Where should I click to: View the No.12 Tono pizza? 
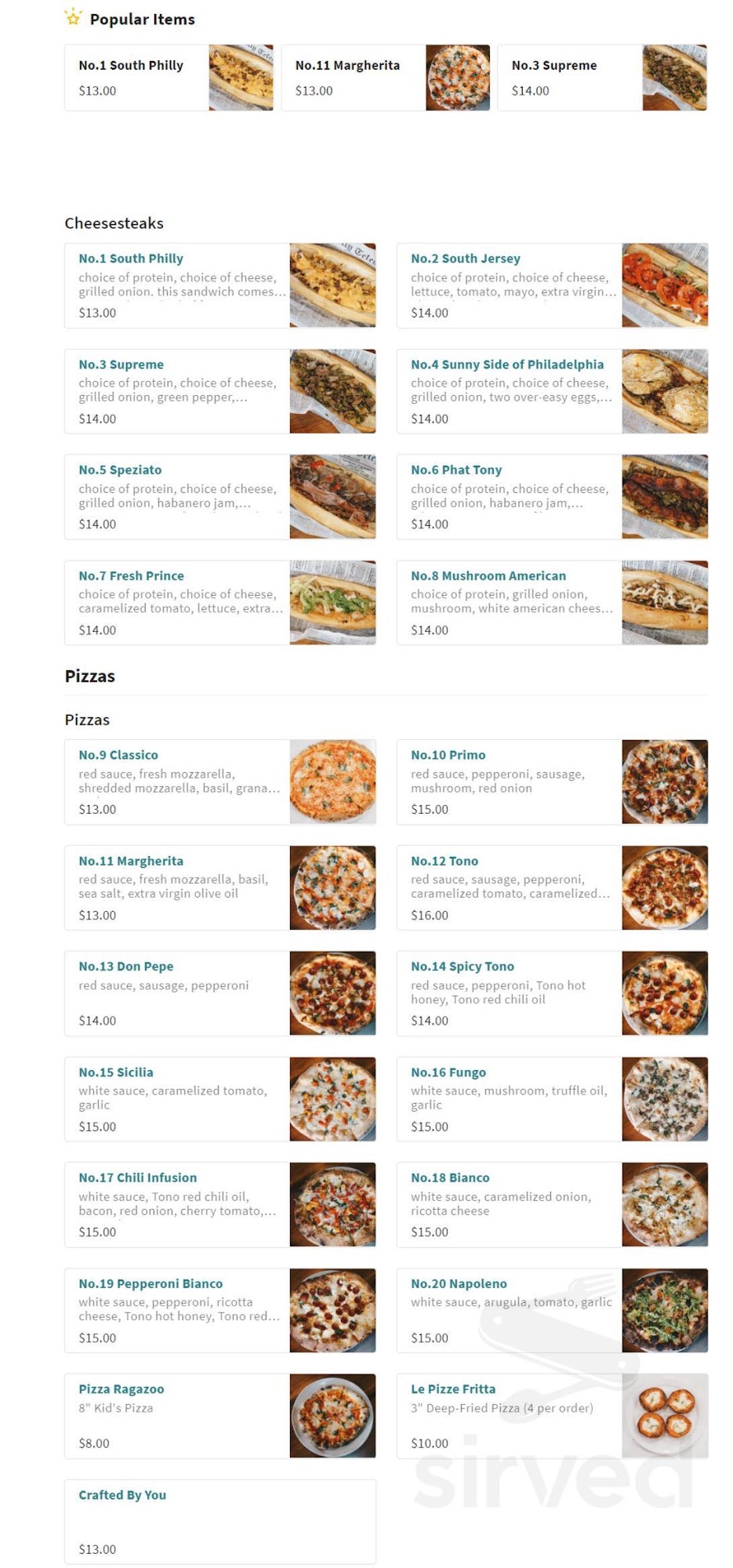tap(551, 887)
